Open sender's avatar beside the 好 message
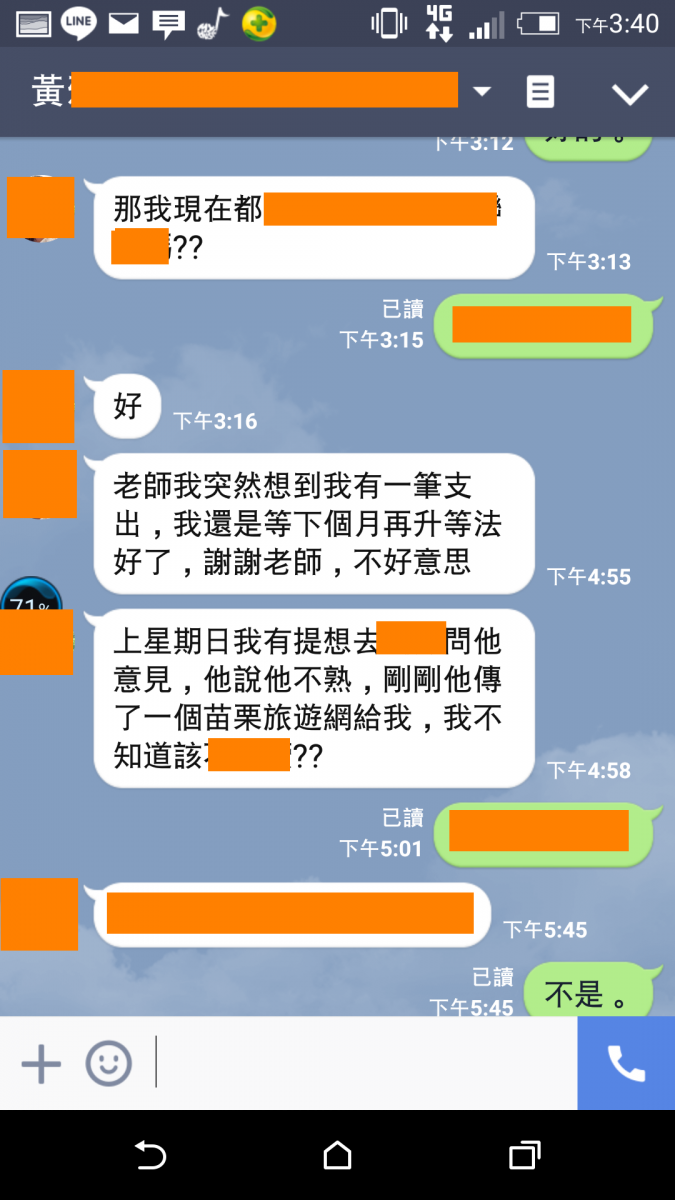The image size is (675, 1200). click(x=38, y=406)
